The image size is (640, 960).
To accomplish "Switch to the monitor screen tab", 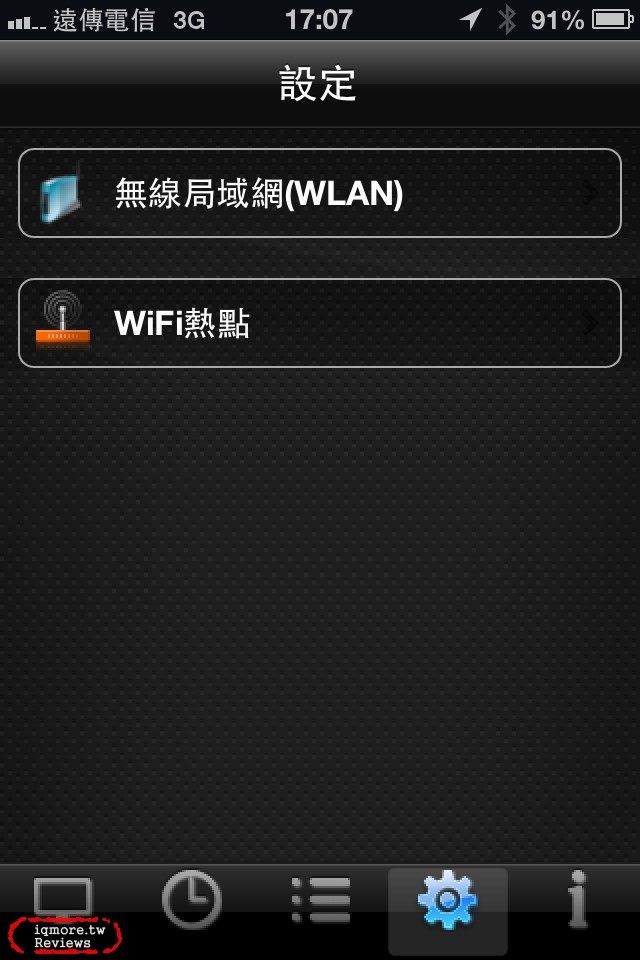I will click(x=63, y=897).
